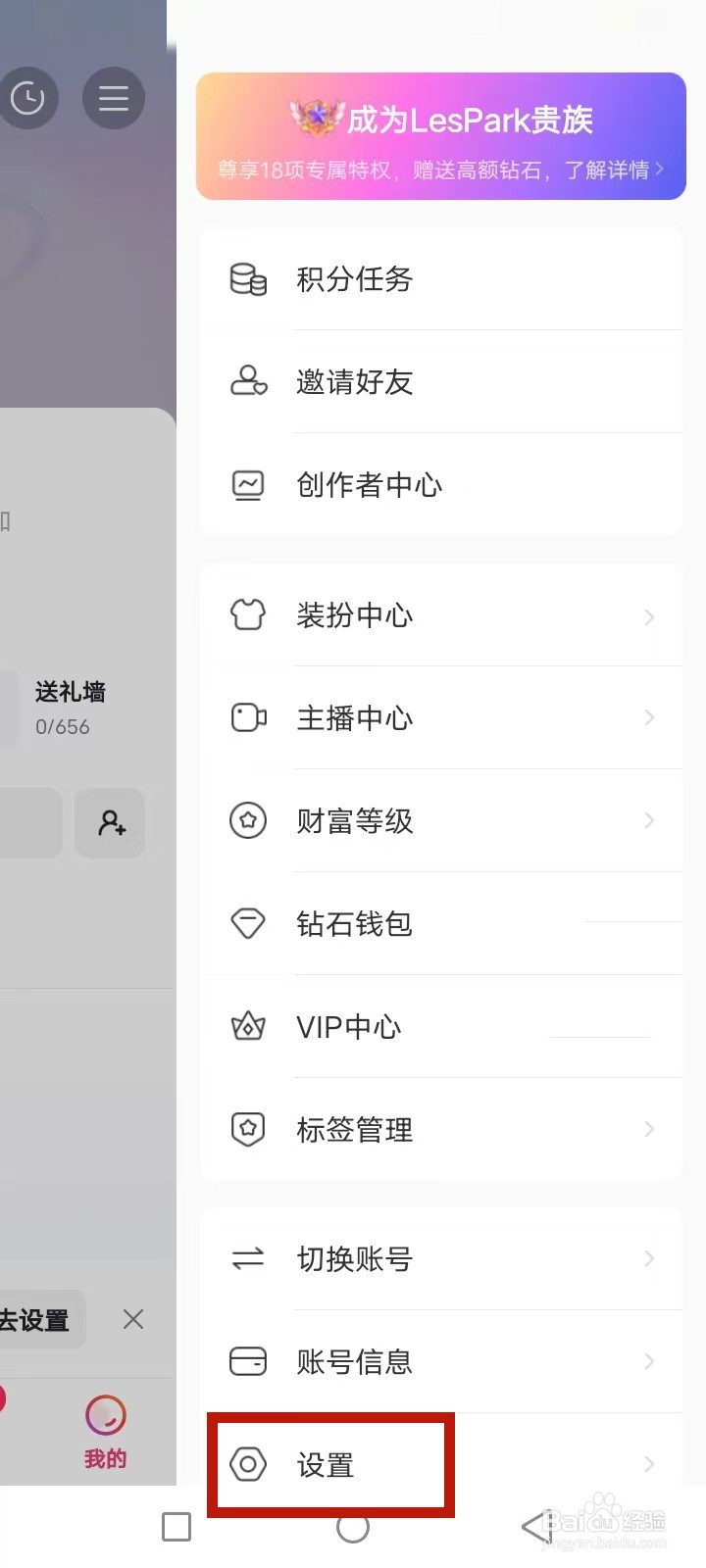Switch to the 我的 bottom tab
The image size is (706, 1568).
[x=104, y=1431]
